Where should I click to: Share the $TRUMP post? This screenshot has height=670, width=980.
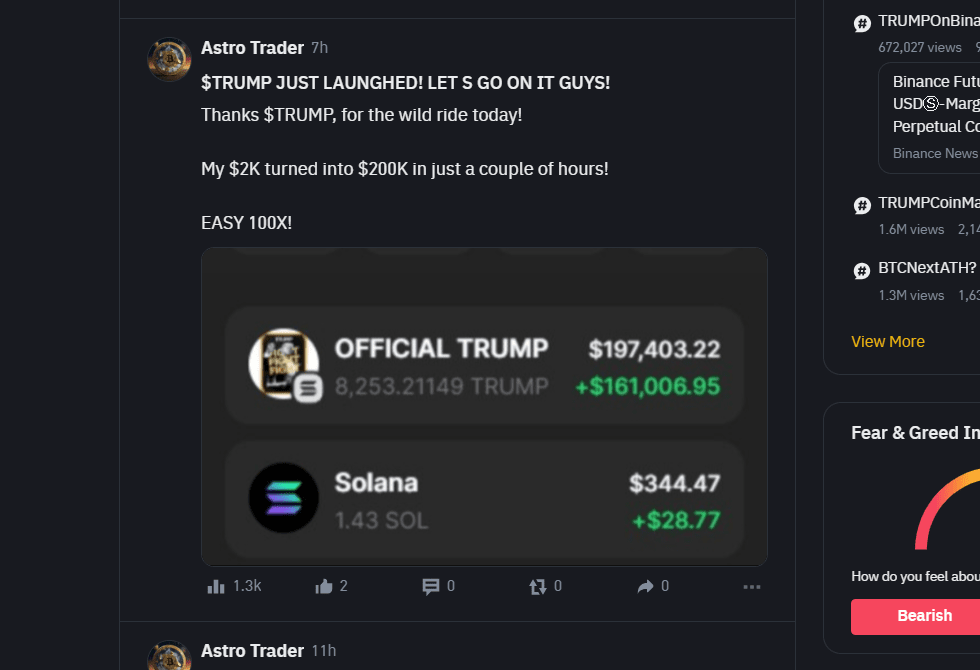[x=645, y=587]
